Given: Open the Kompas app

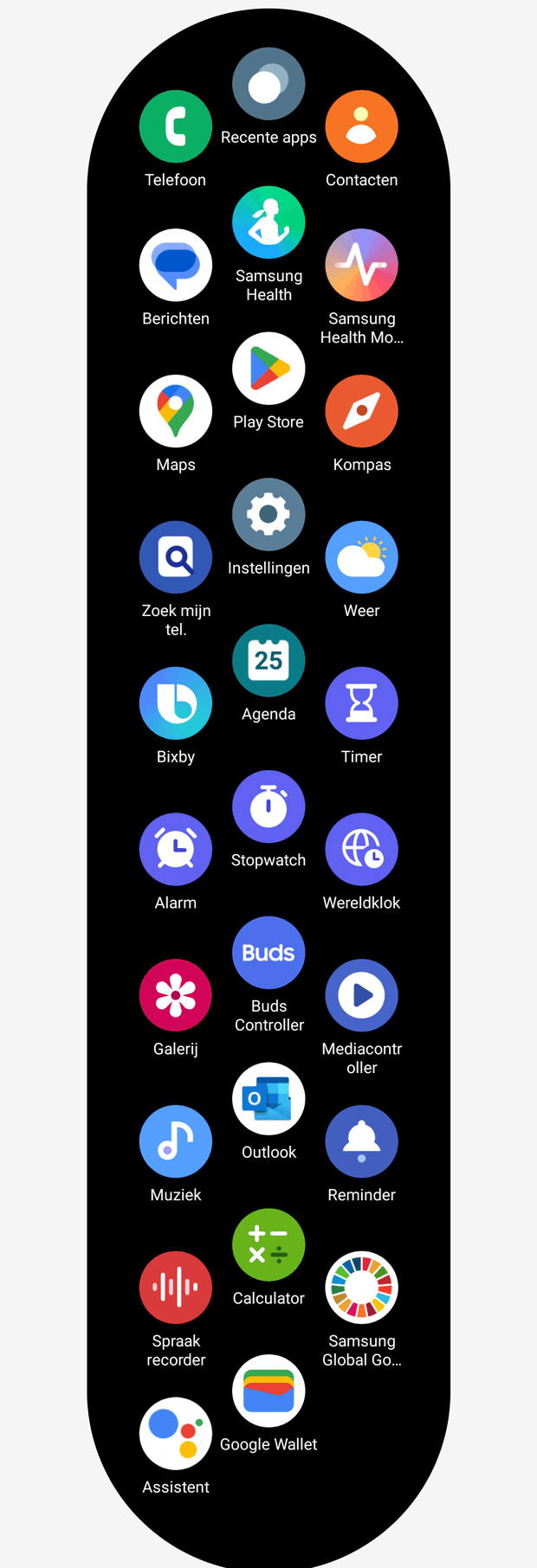Looking at the screenshot, I should (x=361, y=411).
